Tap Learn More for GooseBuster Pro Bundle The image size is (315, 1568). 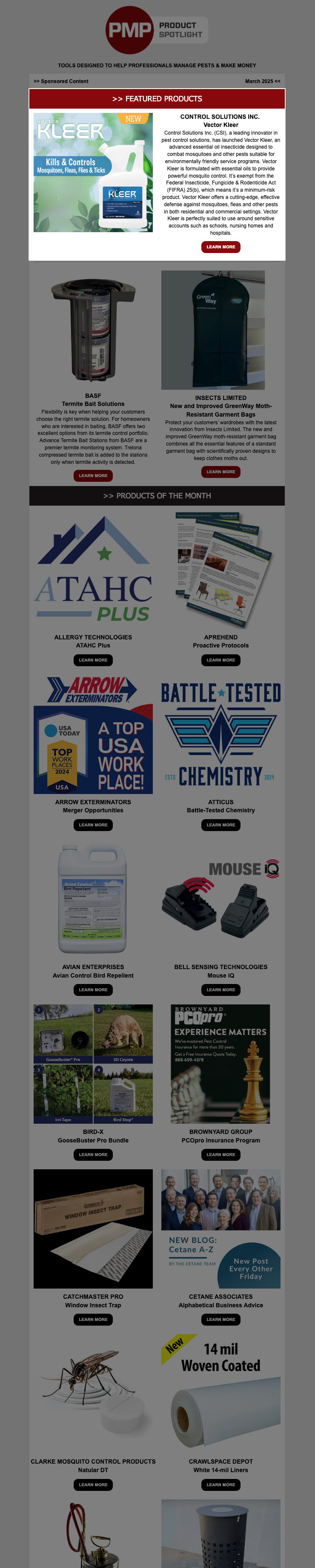tap(93, 1155)
